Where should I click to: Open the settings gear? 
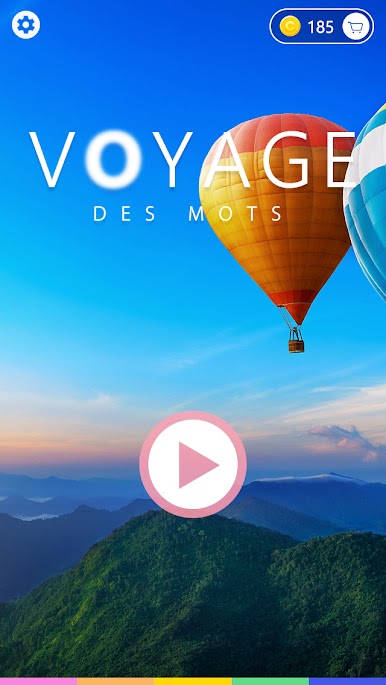pos(26,25)
